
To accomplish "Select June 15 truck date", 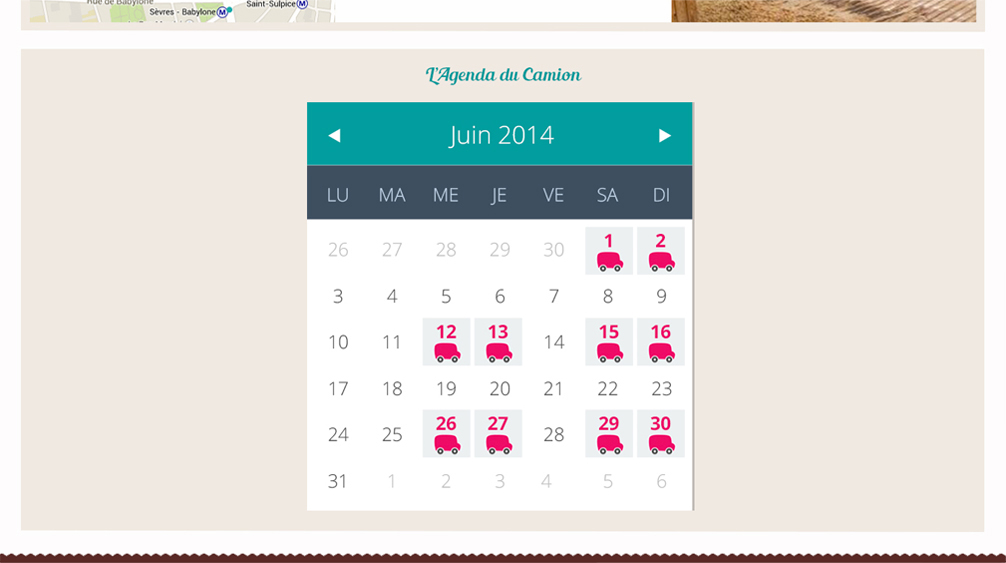I will click(608, 342).
